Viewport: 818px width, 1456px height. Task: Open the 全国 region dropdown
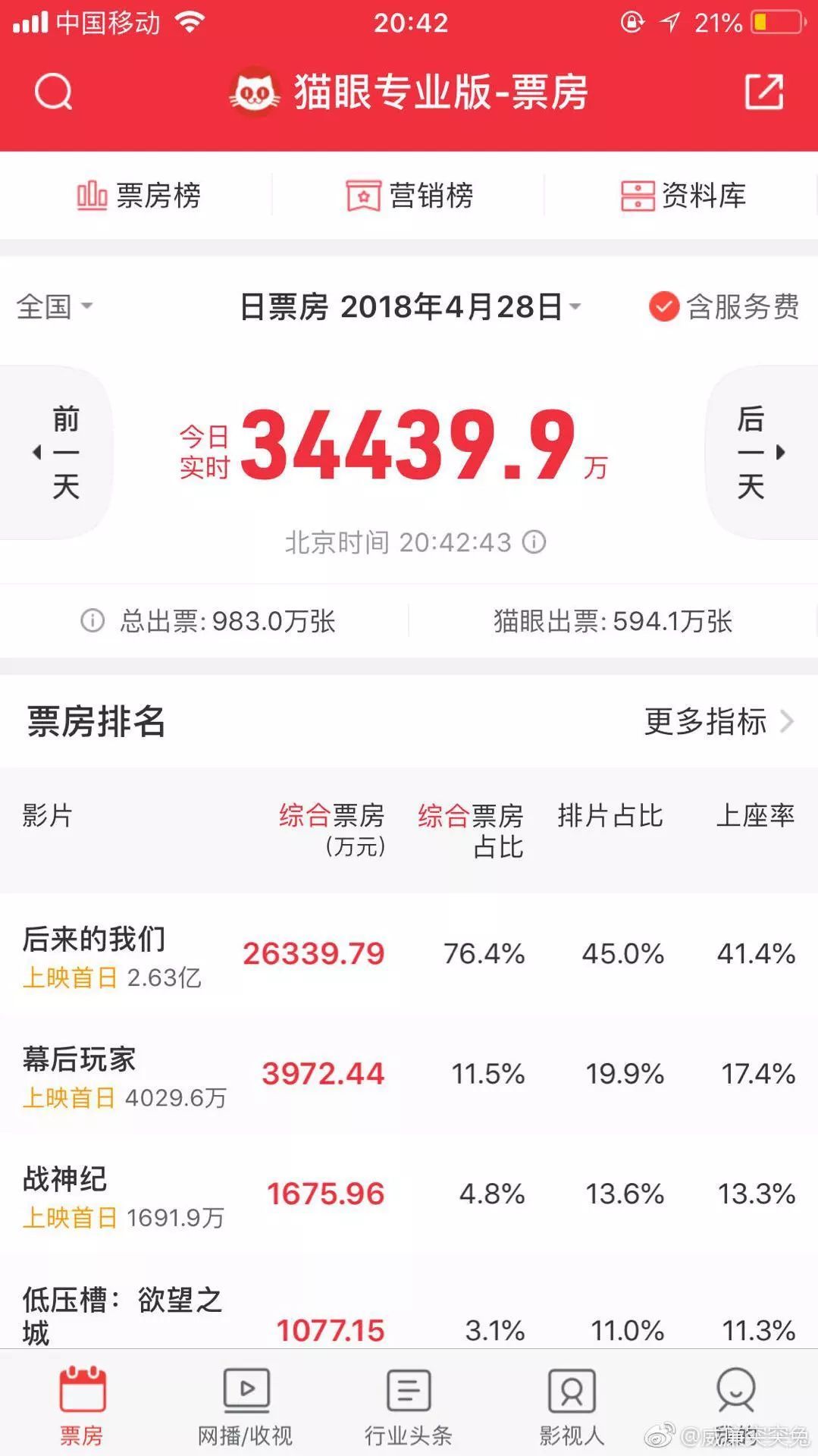point(53,306)
